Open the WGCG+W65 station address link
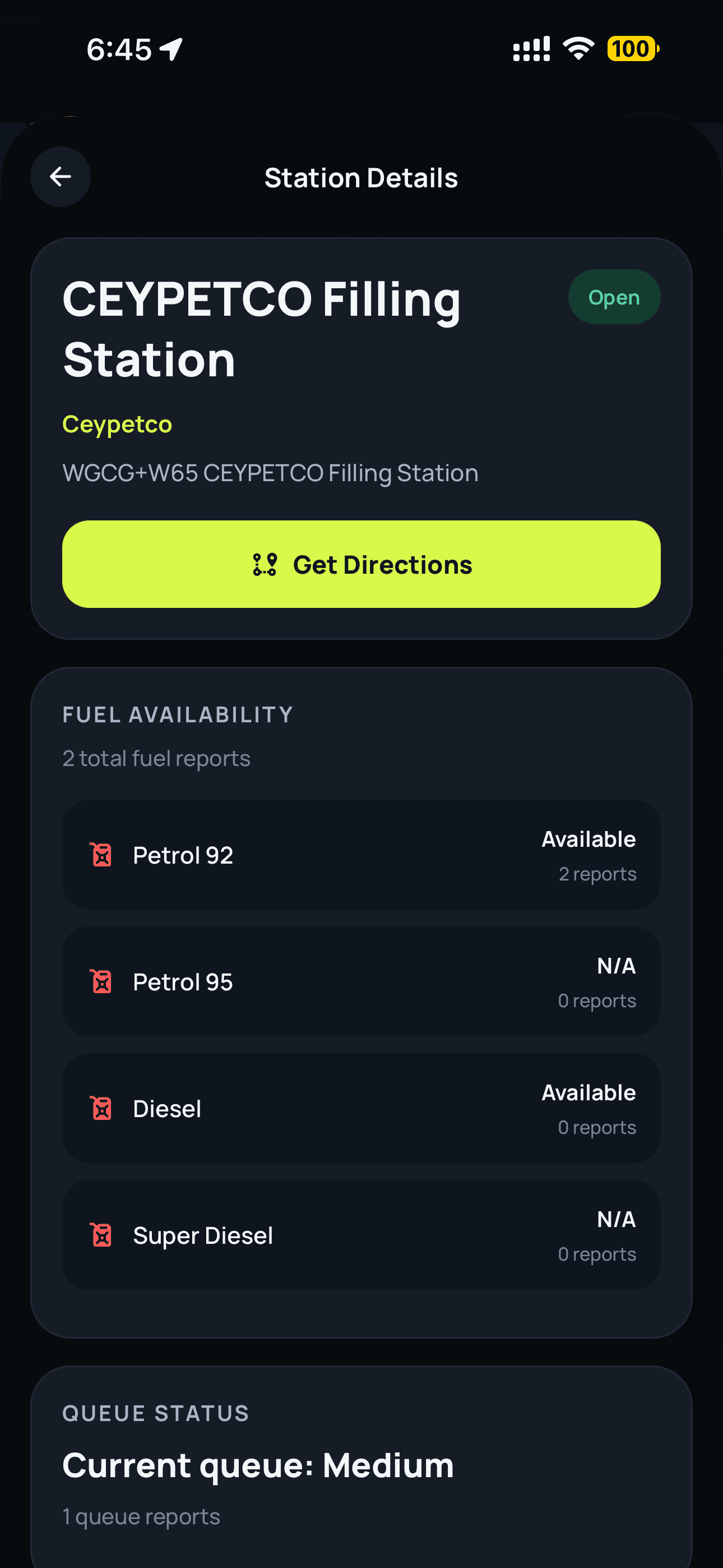Screen dimensions: 723x1568 pos(270,473)
